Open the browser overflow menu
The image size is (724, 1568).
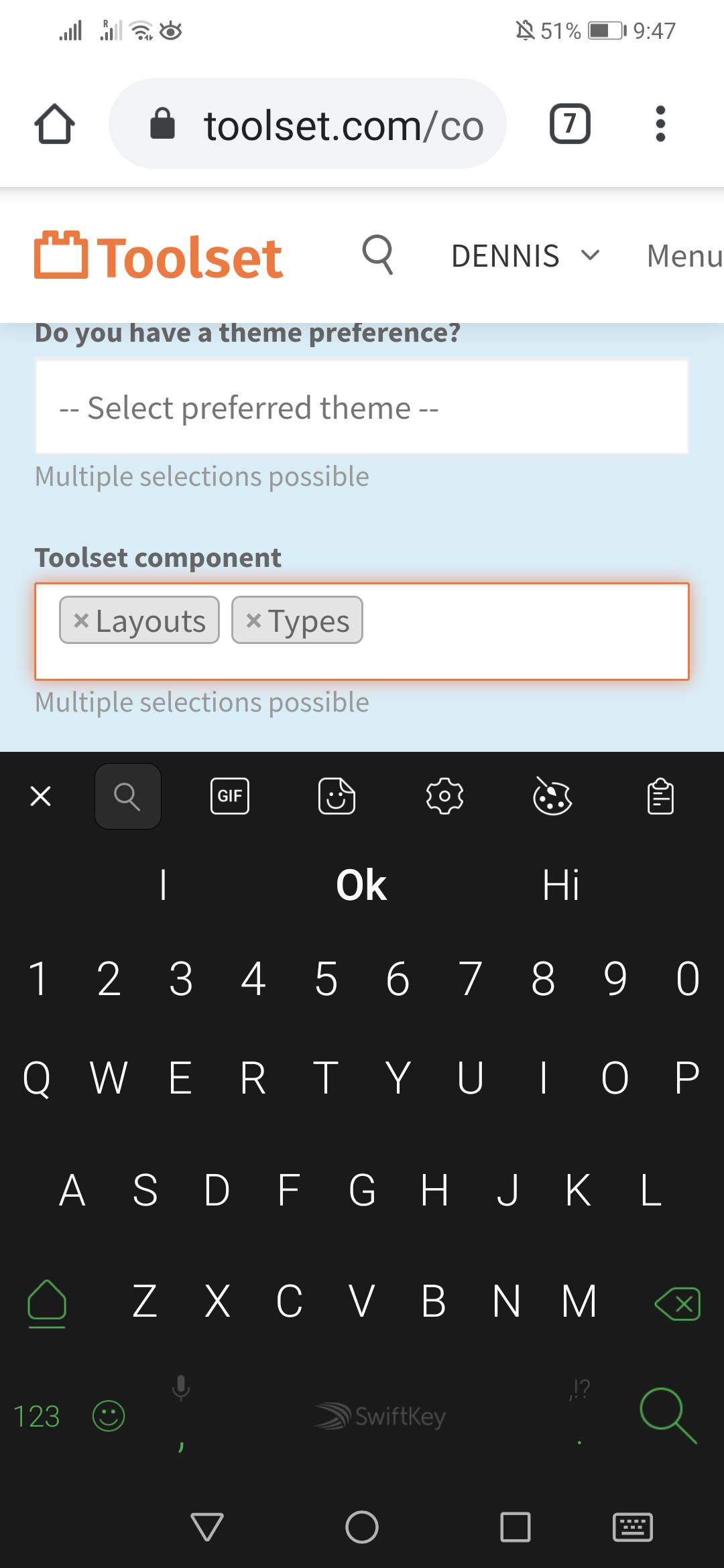point(660,124)
